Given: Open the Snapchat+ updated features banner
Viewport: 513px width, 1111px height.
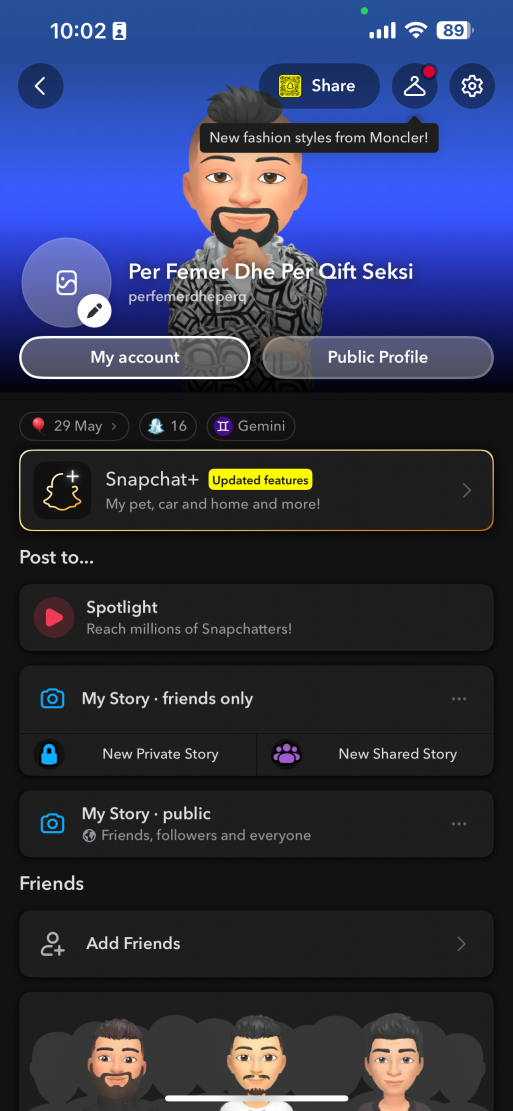Looking at the screenshot, I should point(256,490).
